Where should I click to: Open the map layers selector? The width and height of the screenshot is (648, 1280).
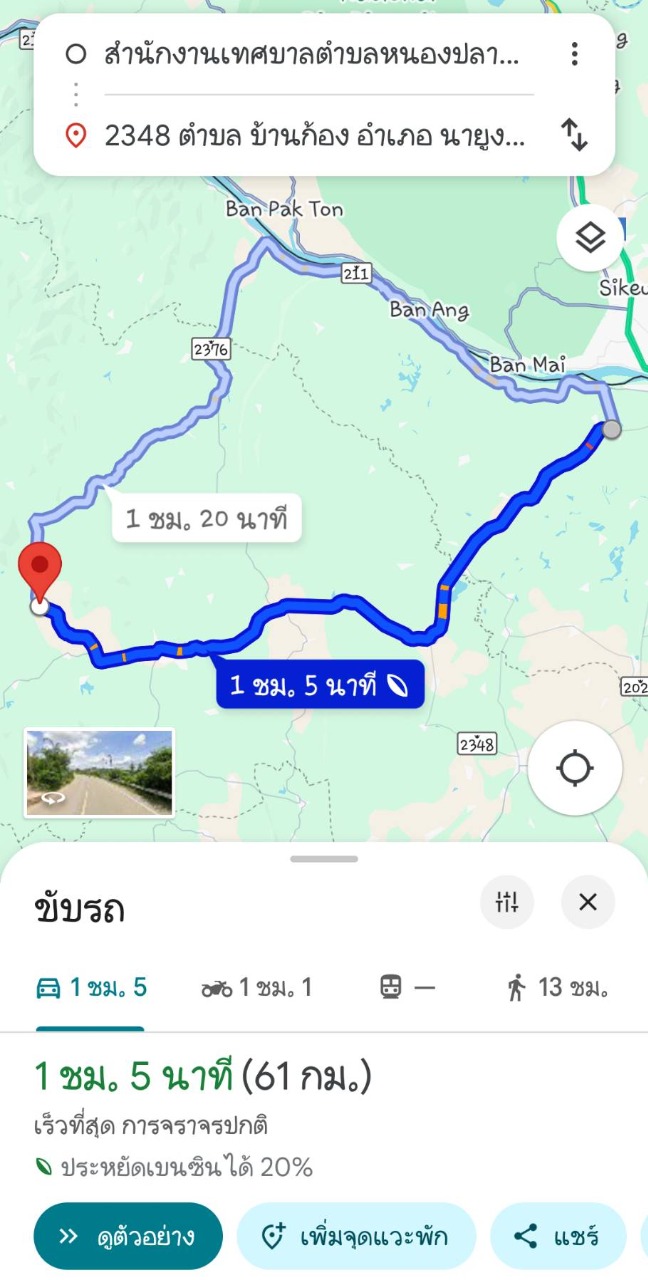pyautogui.click(x=590, y=238)
